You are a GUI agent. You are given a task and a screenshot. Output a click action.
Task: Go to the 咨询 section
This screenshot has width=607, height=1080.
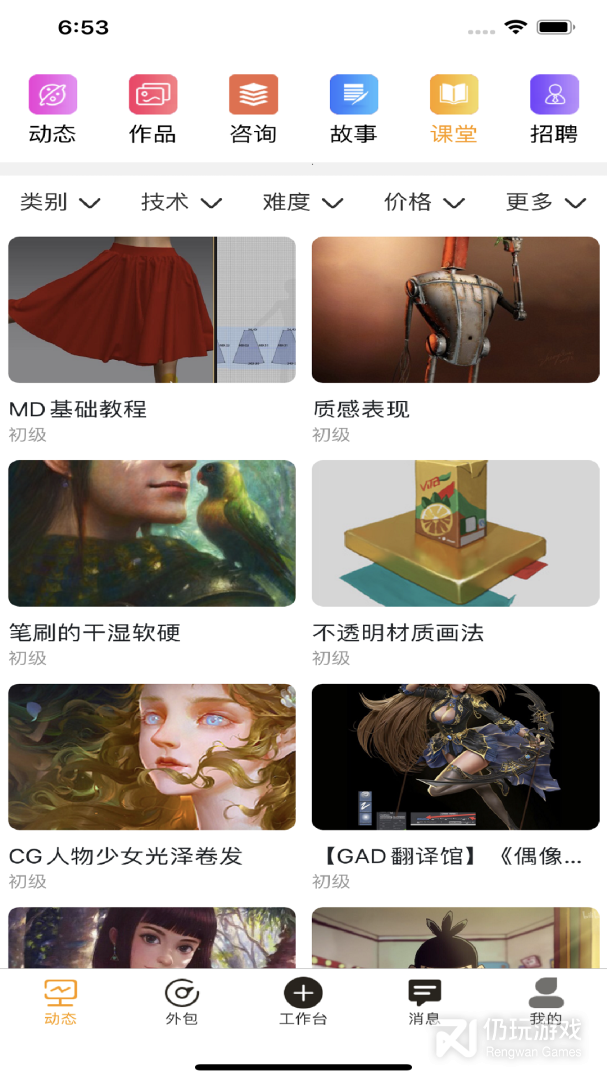tap(253, 109)
